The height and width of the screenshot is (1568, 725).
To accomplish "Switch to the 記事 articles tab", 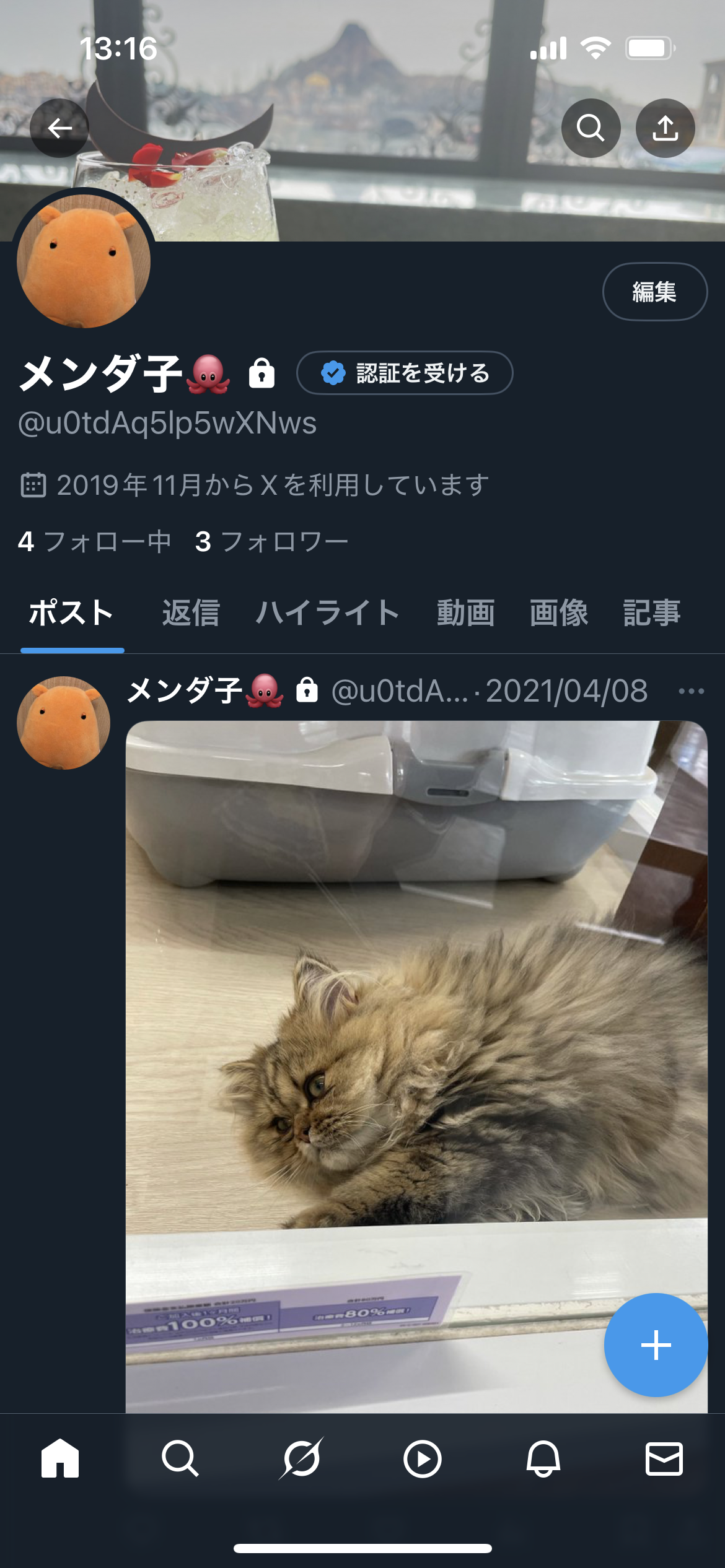I will click(652, 613).
